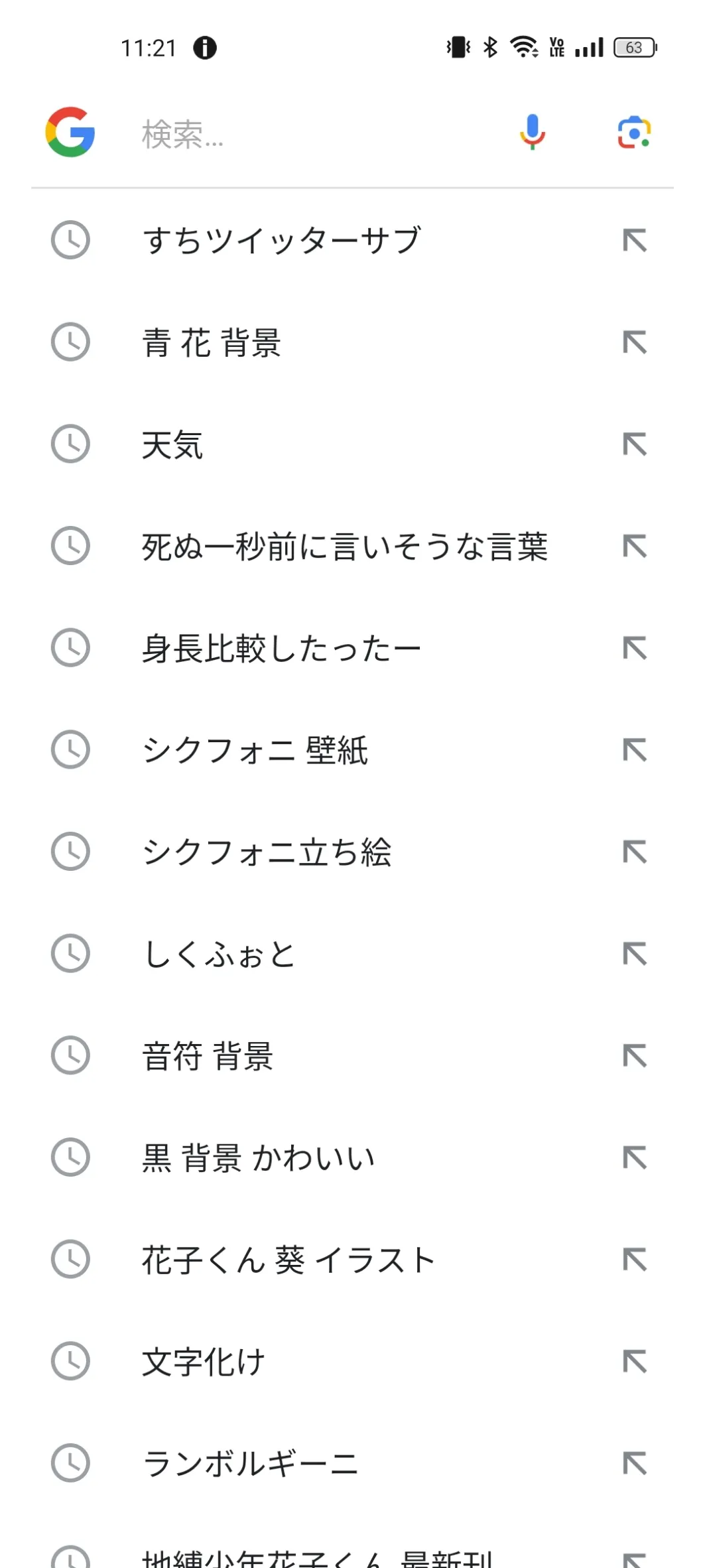Insert シクフォニ立ち絵 into the search box
The image size is (705, 1568).
click(635, 852)
